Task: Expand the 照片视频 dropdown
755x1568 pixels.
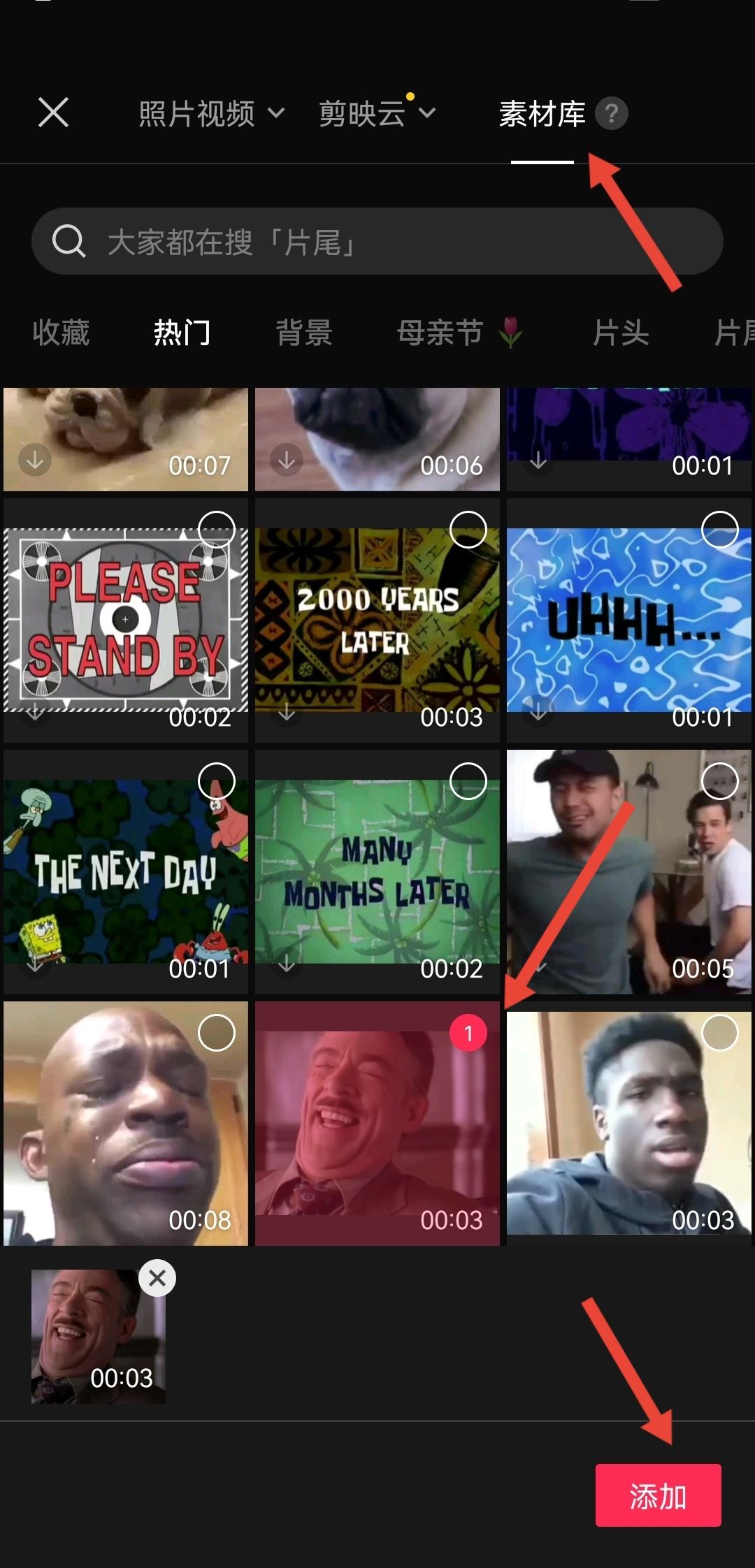Action: [210, 114]
